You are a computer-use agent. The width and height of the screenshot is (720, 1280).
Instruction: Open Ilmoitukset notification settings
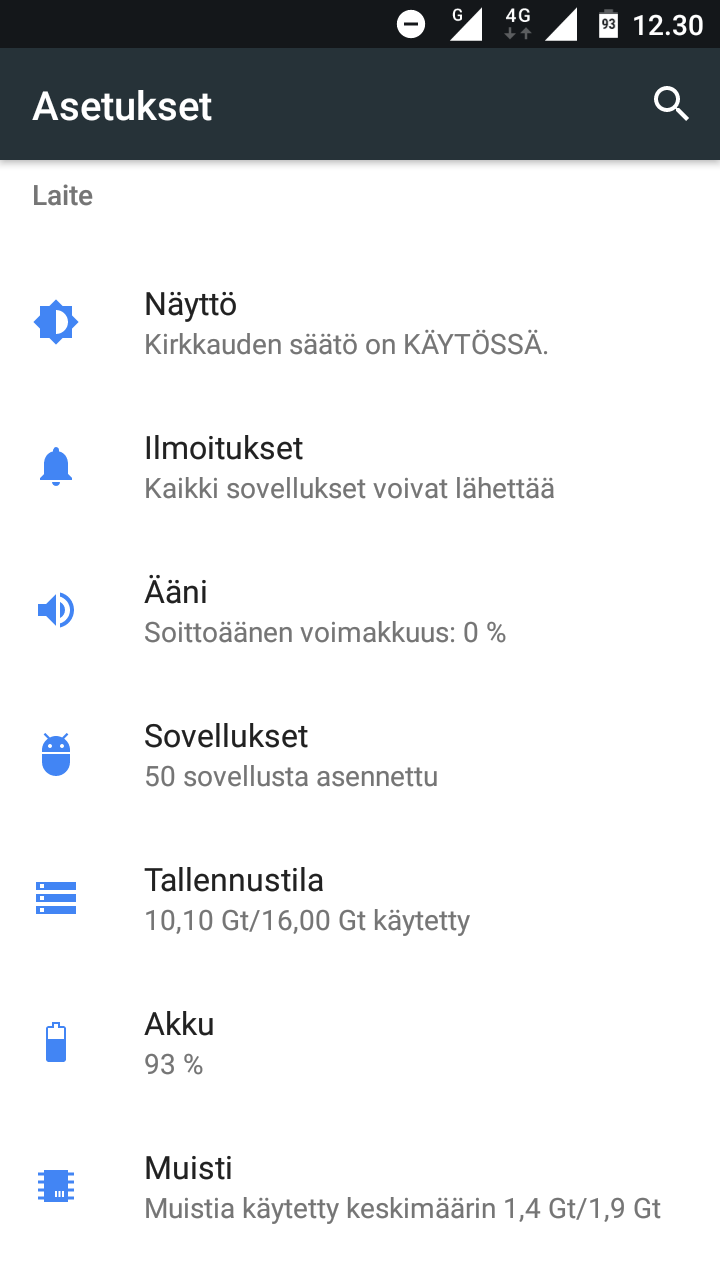coord(360,467)
